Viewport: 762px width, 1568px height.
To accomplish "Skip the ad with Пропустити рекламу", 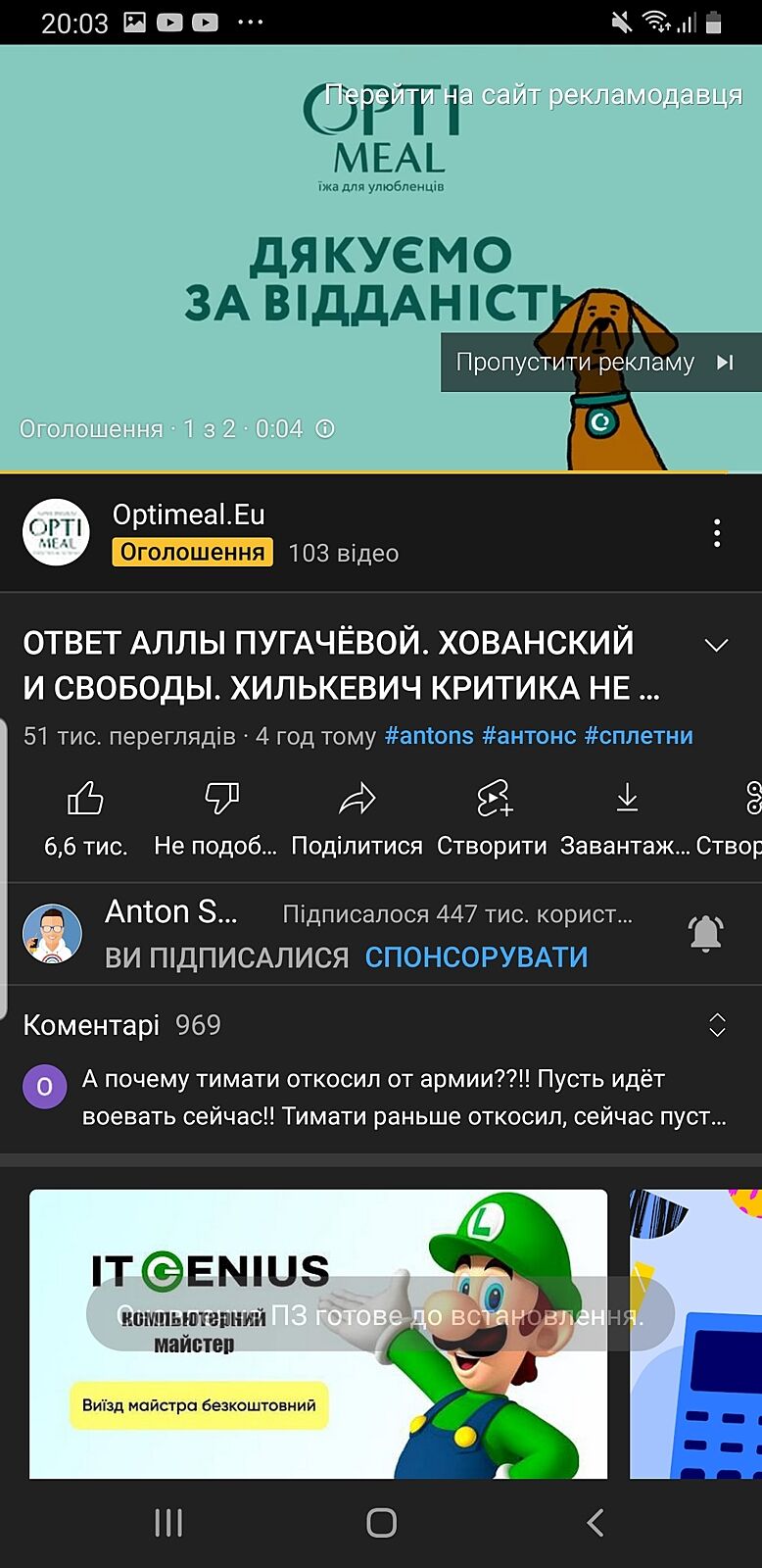I will coord(595,363).
